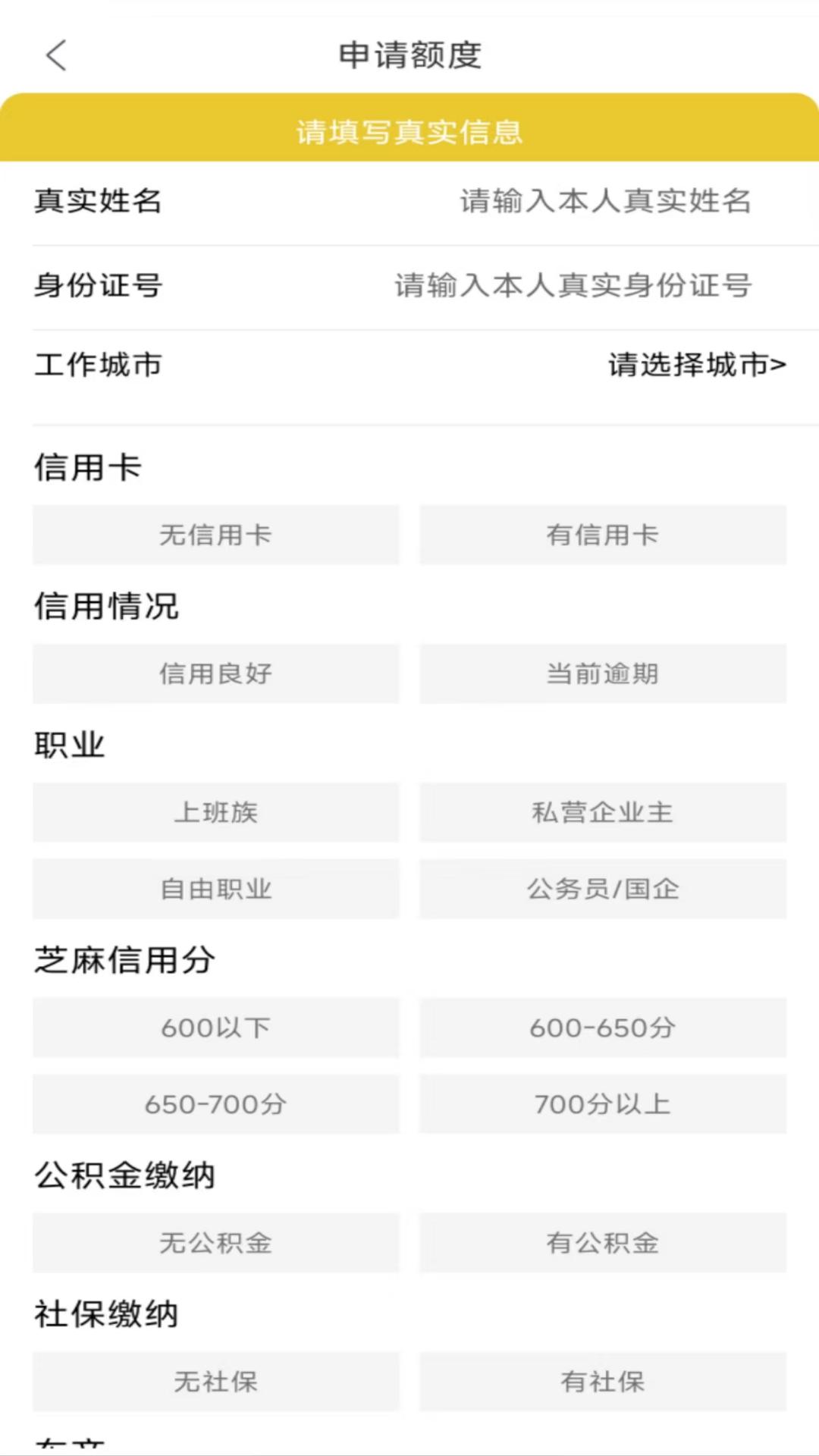Pick 650-700分 score range

[215, 1104]
